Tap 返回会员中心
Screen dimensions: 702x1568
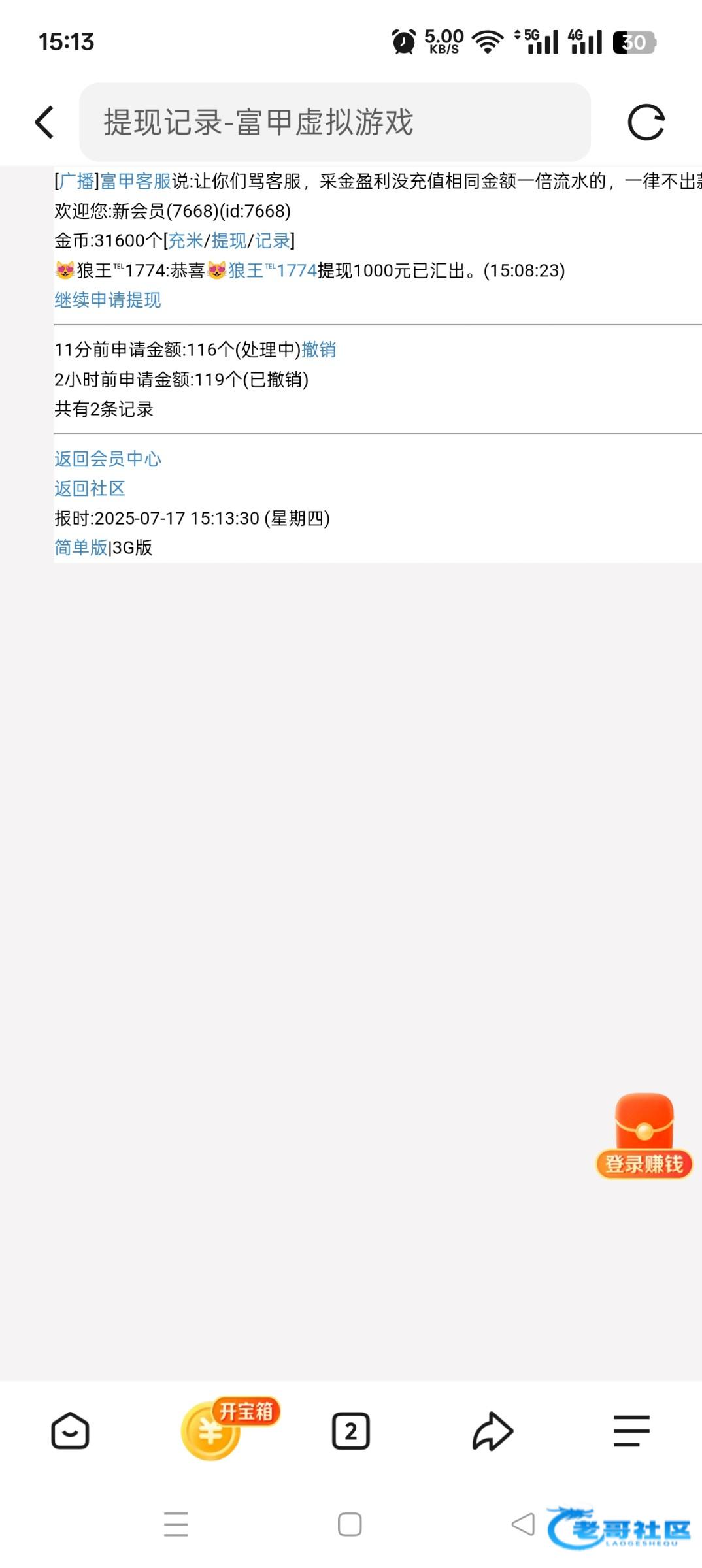tap(108, 459)
